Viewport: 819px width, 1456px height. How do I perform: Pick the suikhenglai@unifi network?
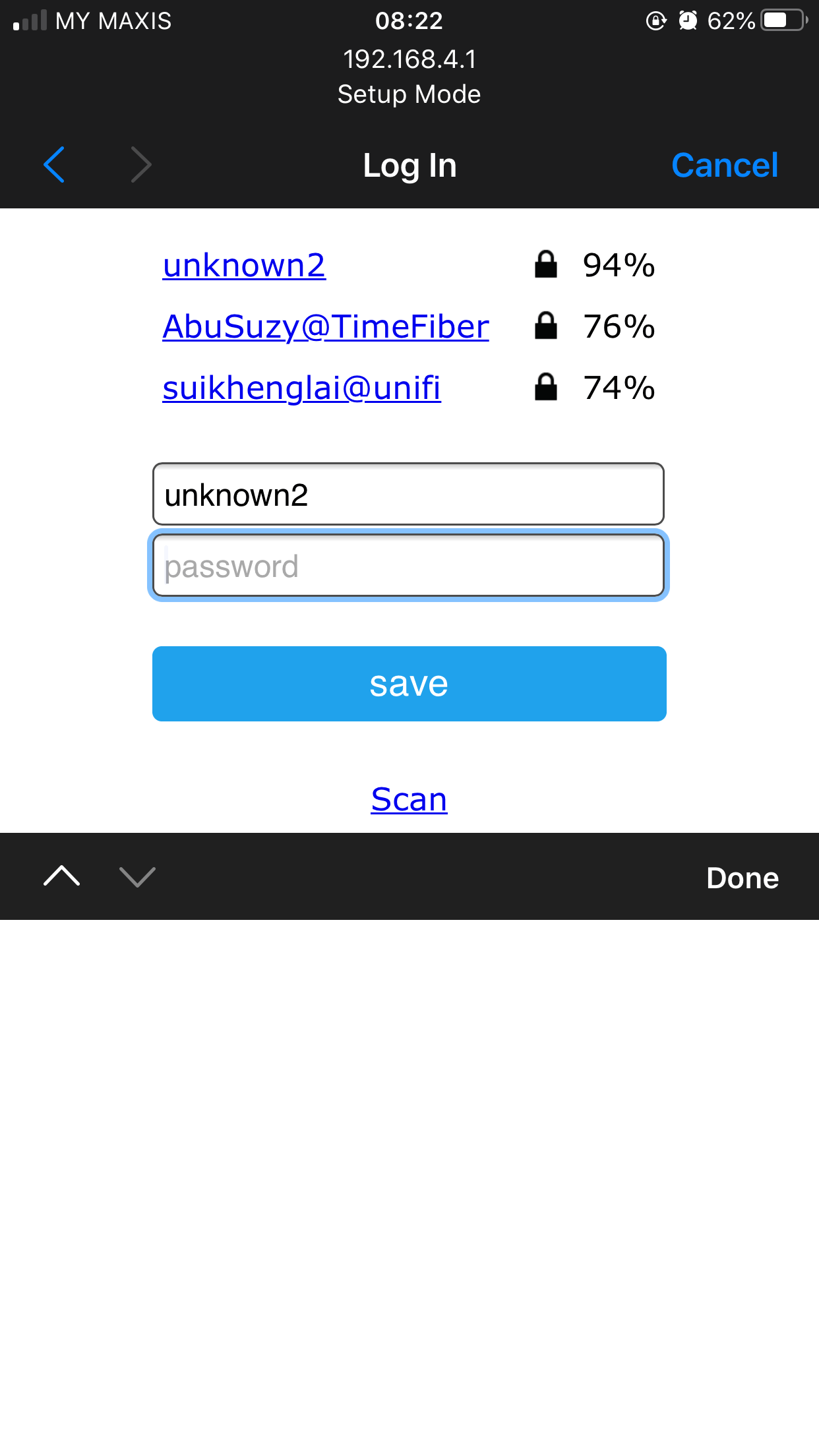click(301, 388)
